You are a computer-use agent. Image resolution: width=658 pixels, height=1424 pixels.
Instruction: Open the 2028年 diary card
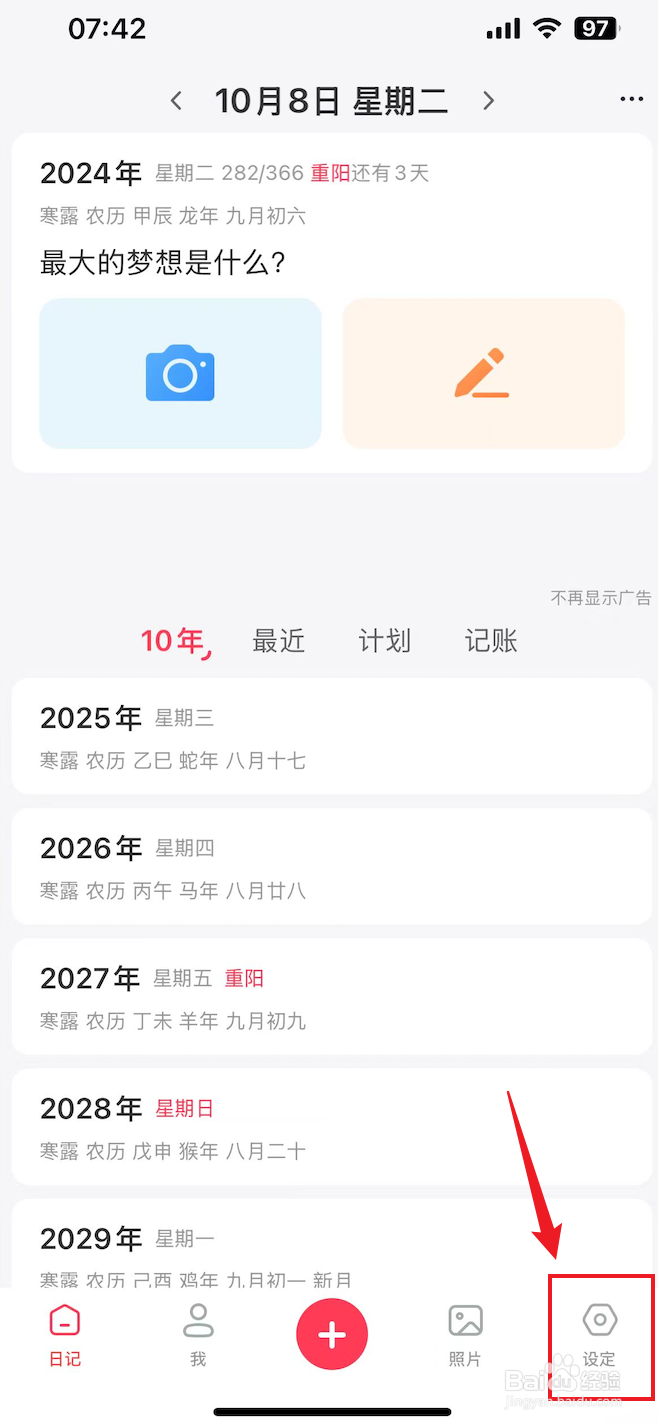point(331,1127)
